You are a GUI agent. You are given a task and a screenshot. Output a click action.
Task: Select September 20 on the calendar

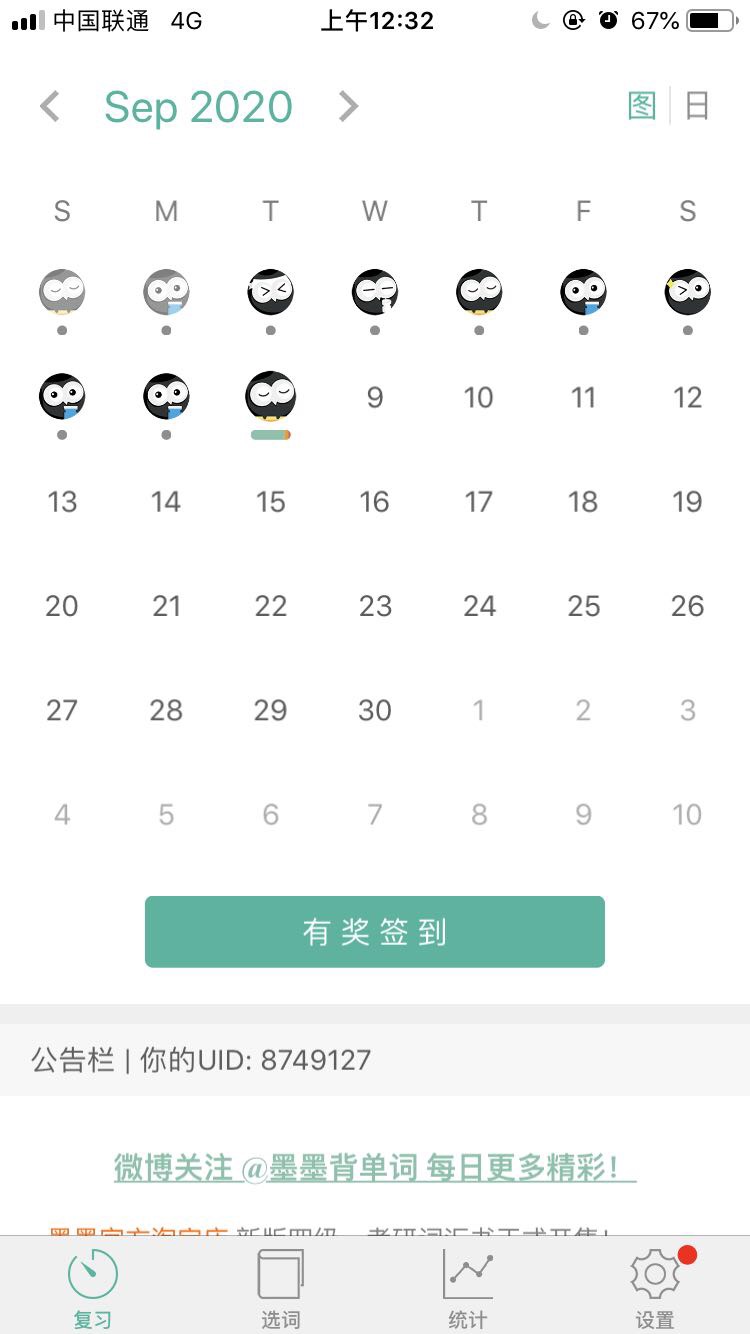click(x=62, y=606)
